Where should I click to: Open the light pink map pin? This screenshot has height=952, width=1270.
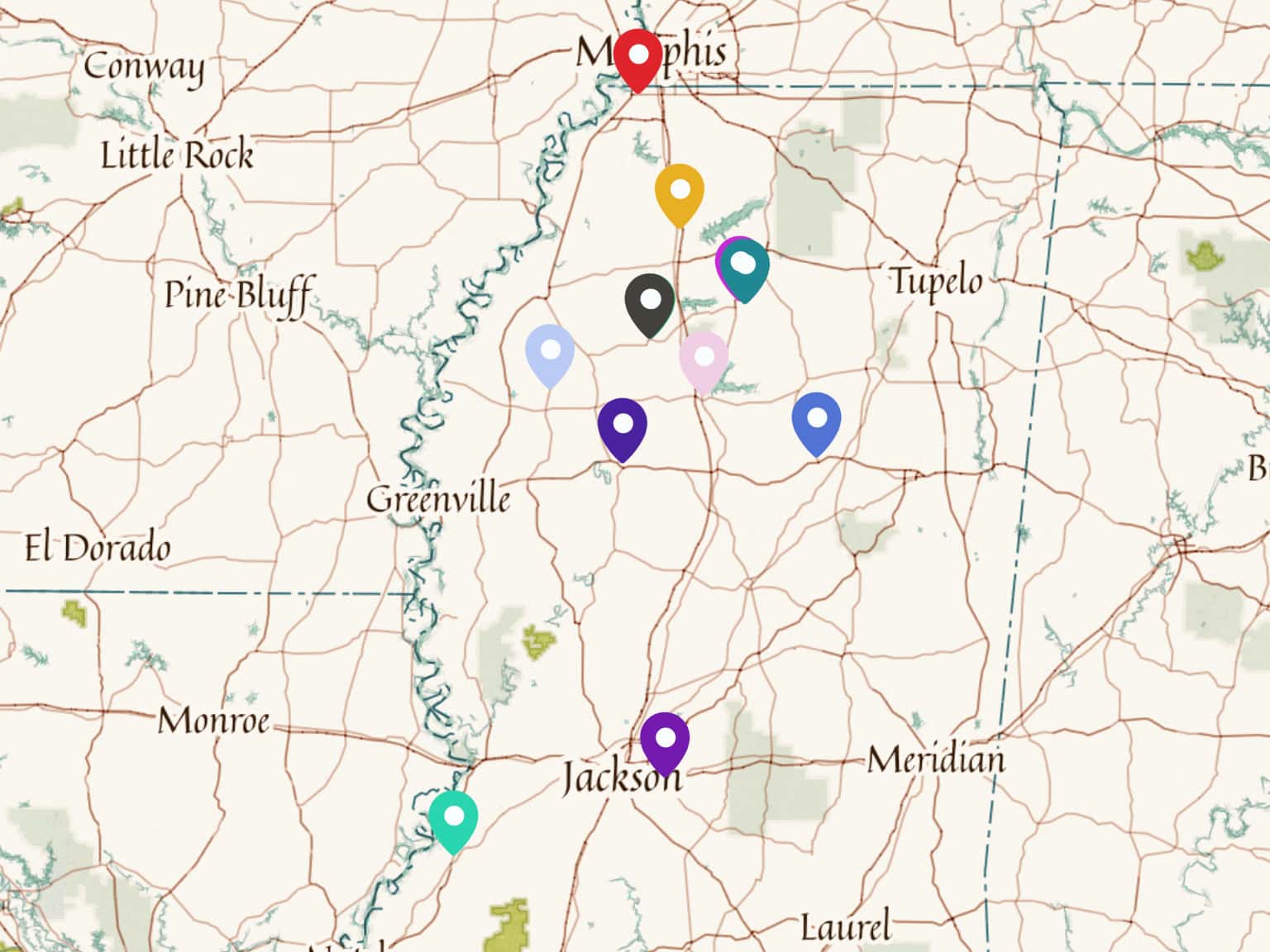[x=704, y=359]
